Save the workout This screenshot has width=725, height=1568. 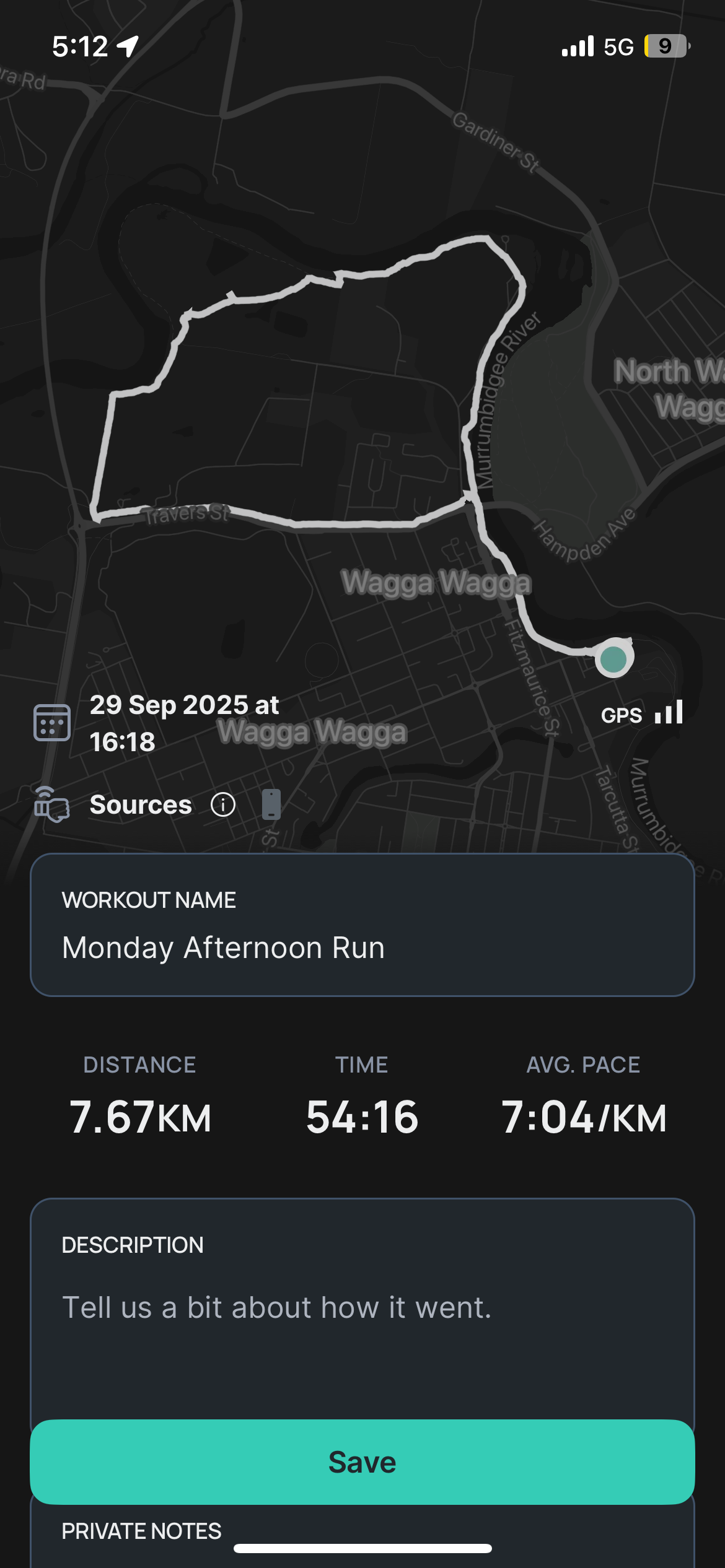[362, 1461]
